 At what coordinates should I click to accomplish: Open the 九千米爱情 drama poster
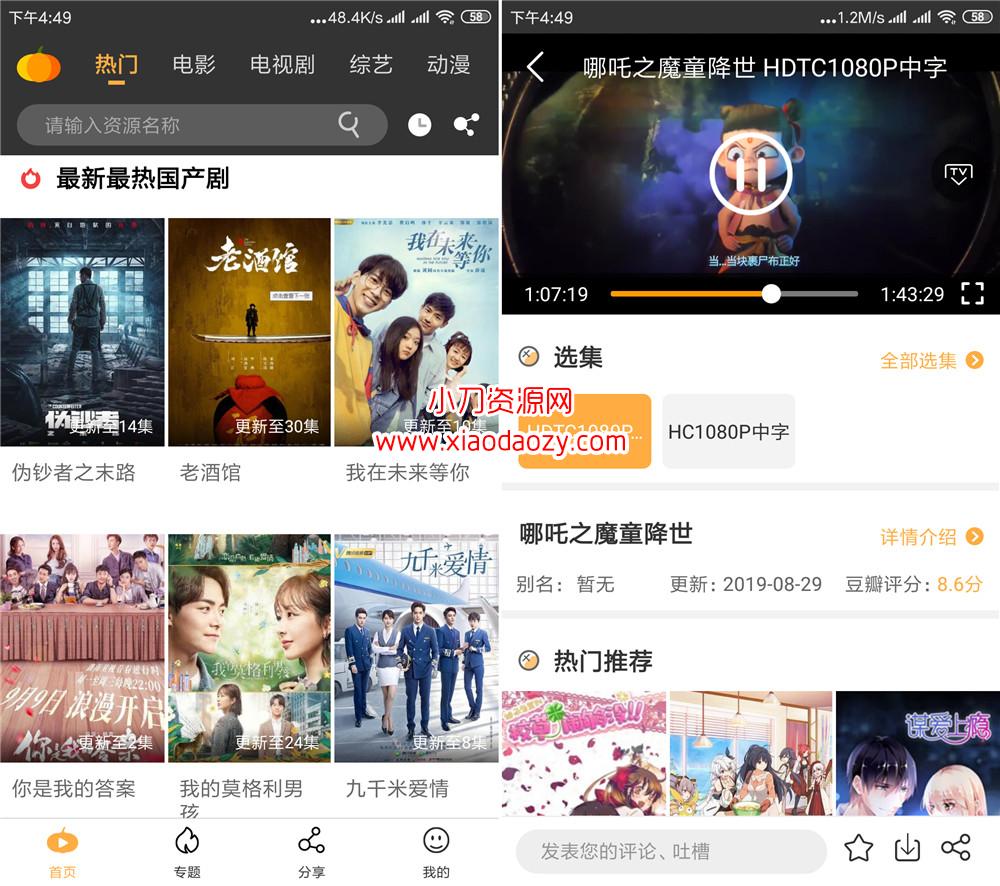[416, 648]
